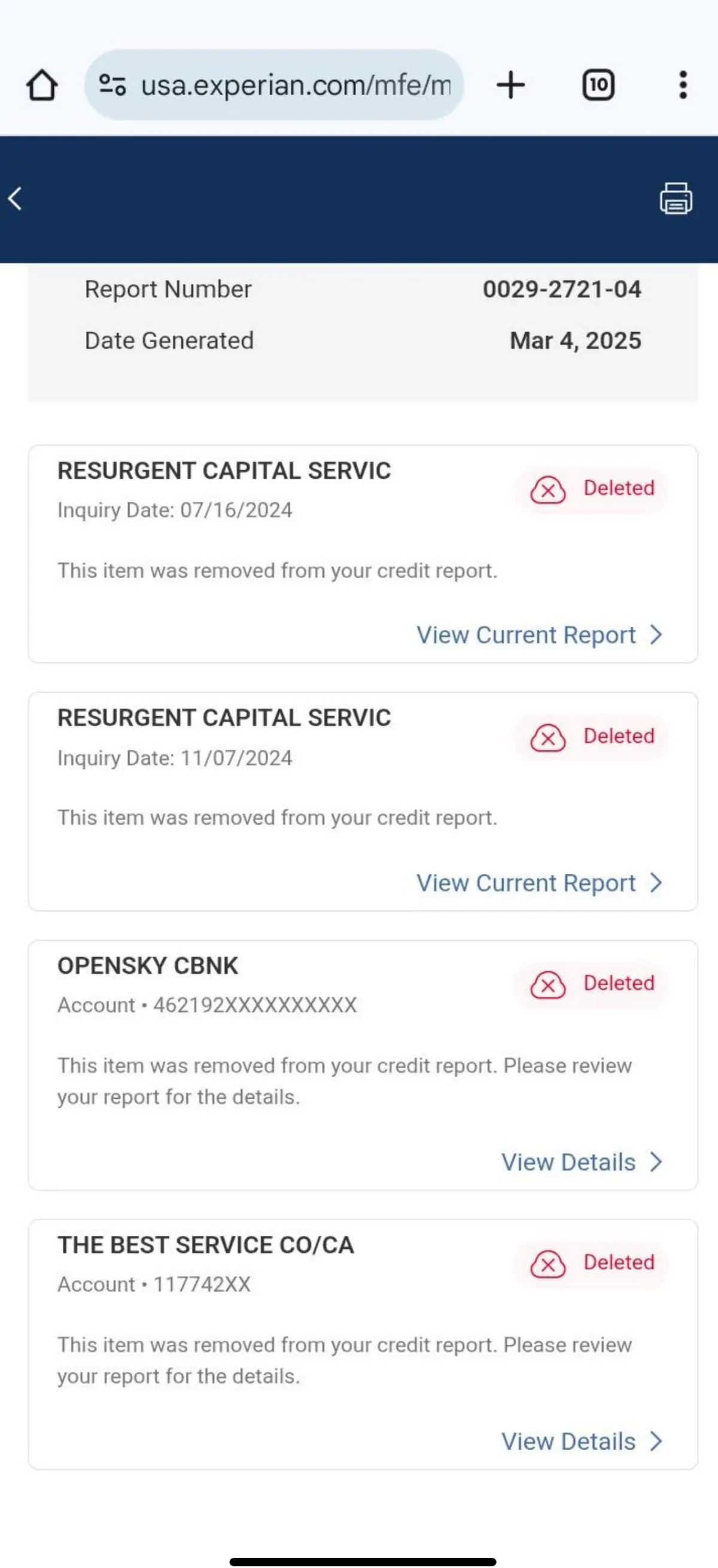This screenshot has height=1568, width=718.
Task: Tap the usa.experian.com address bar
Action: (x=275, y=84)
